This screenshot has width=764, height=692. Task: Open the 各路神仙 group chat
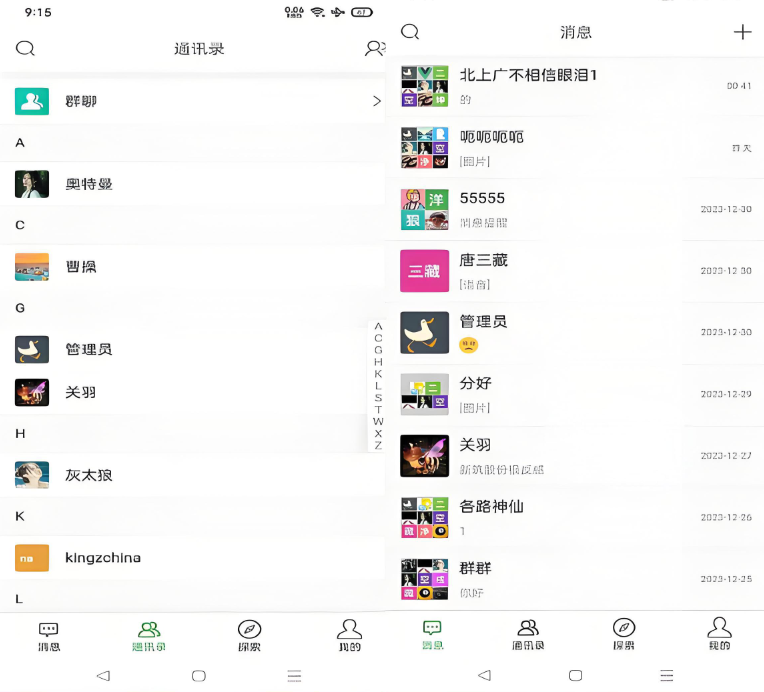574,518
